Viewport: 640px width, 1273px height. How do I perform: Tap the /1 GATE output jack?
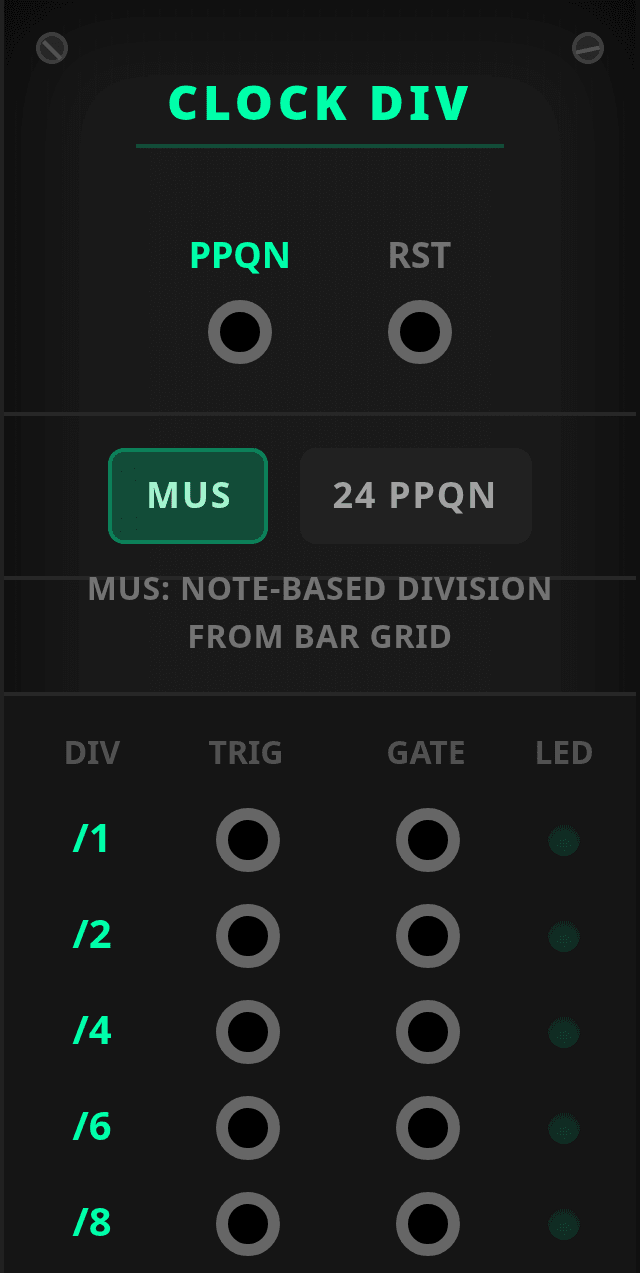tap(428, 840)
